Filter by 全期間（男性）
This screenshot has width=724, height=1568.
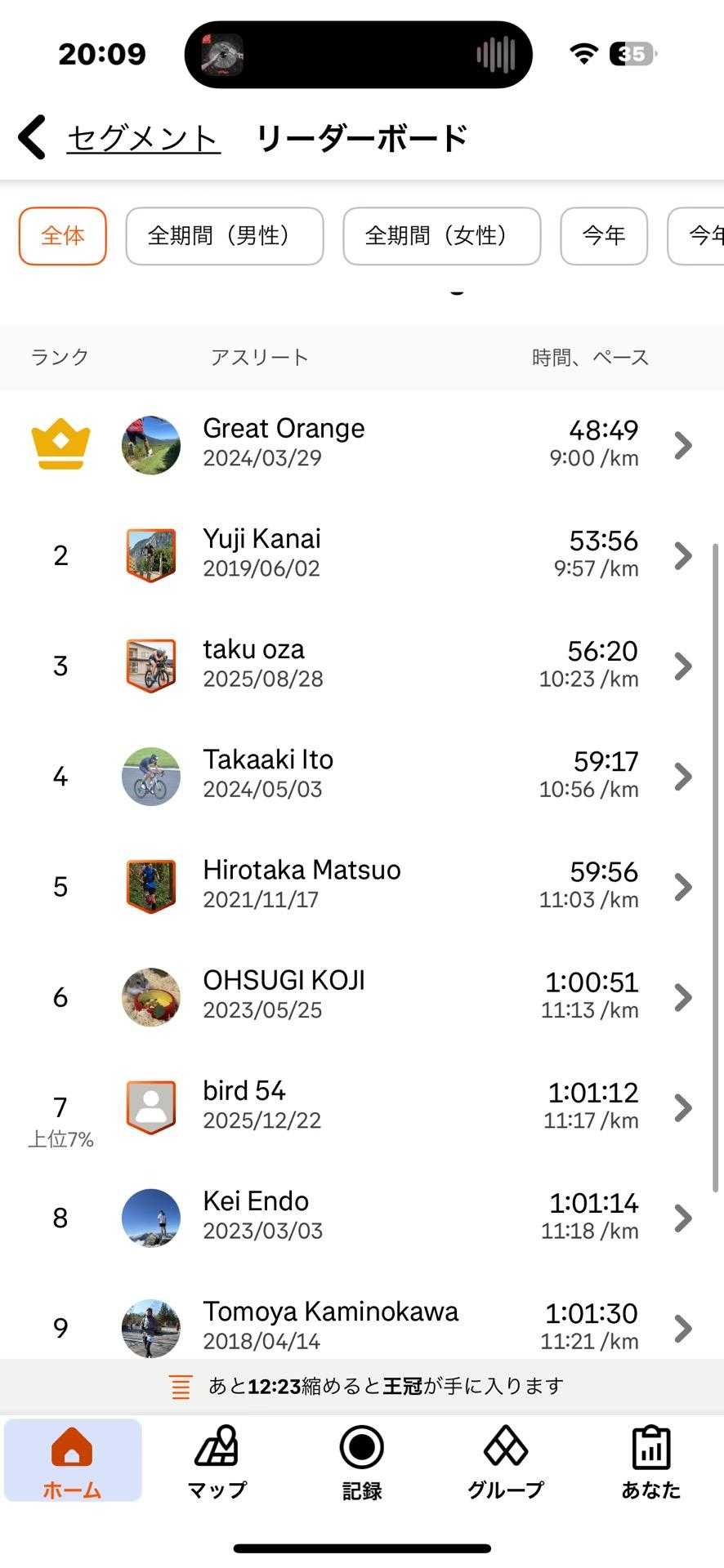pyautogui.click(x=224, y=236)
